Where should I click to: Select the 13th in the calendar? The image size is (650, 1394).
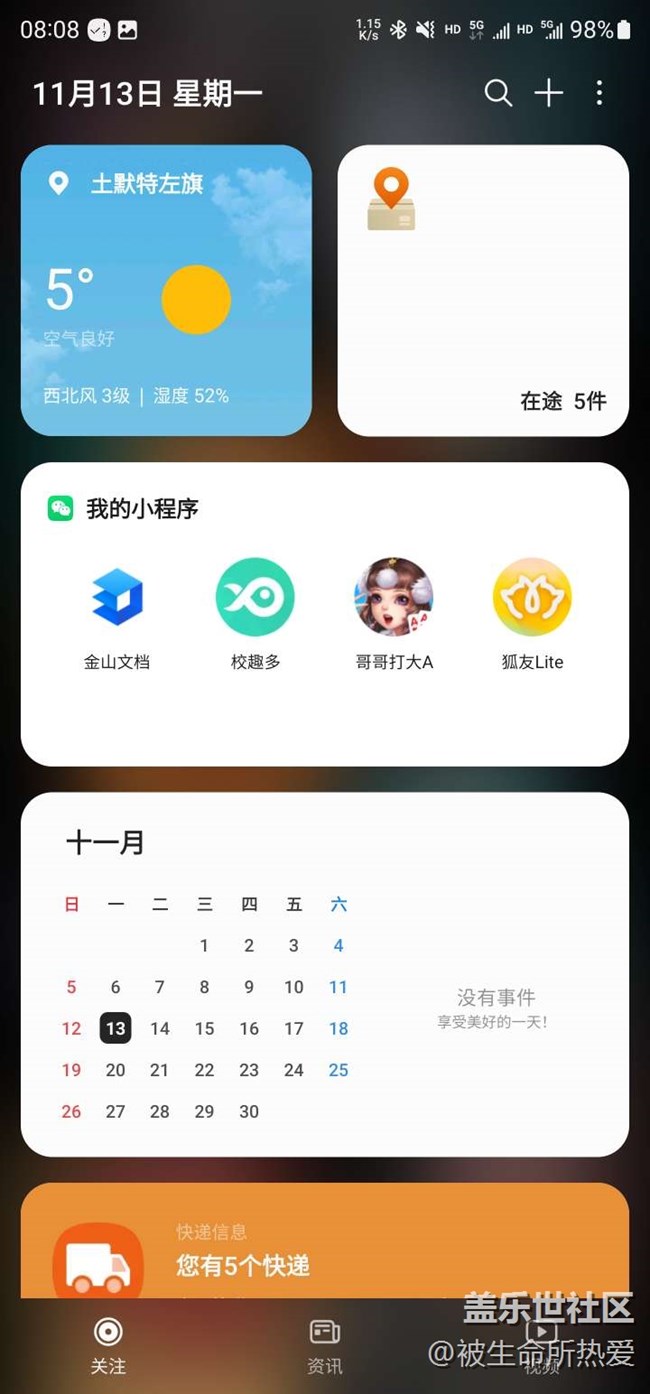116,1028
